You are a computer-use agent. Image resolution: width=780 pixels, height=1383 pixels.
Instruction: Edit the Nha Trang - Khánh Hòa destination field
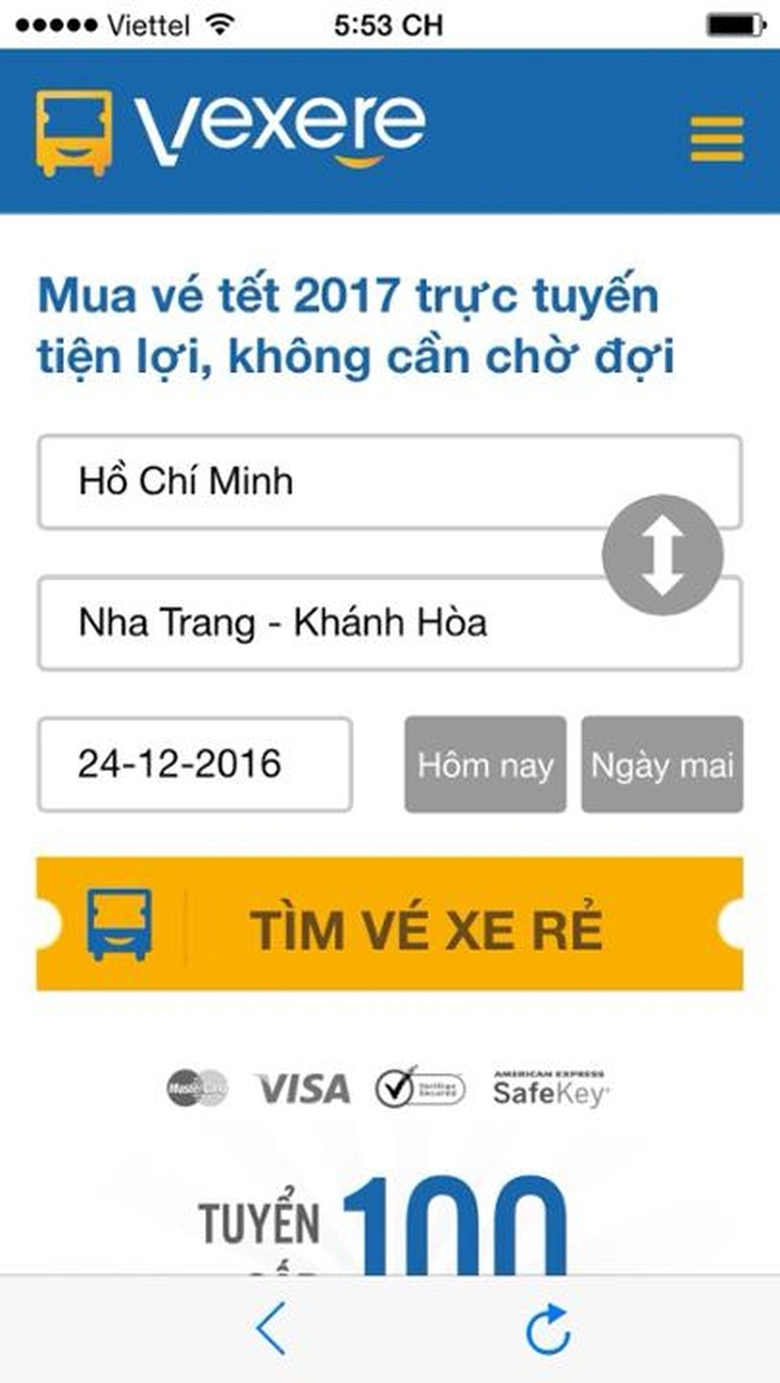[320, 623]
